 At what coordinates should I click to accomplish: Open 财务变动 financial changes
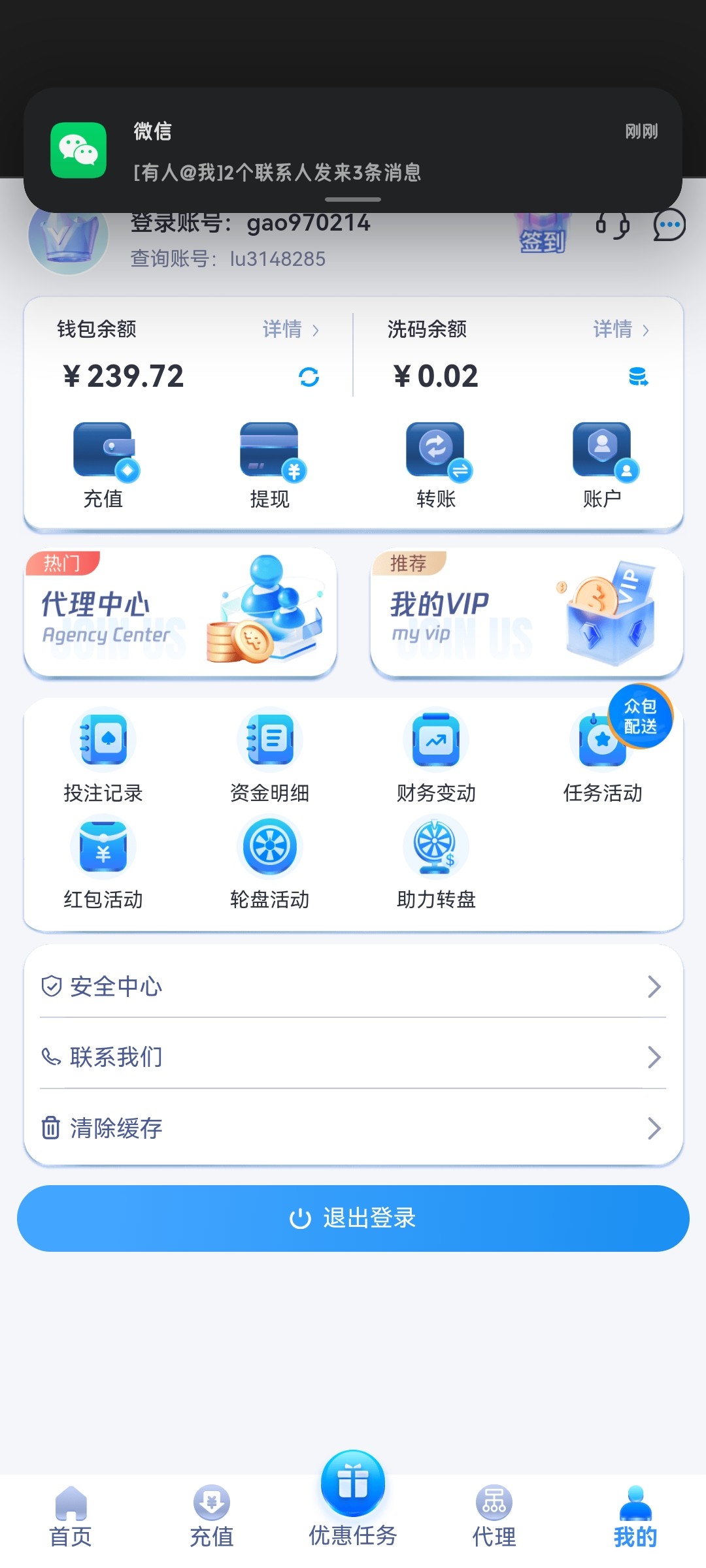point(436,756)
